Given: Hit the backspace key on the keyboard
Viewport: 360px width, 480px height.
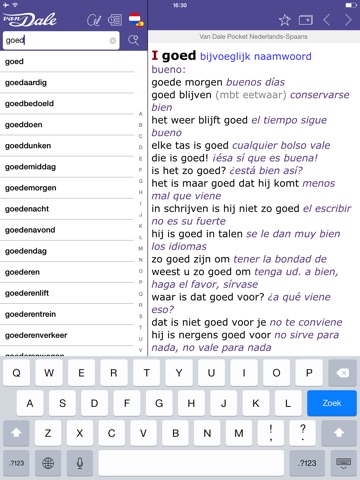Looking at the screenshot, I should point(342,373).
